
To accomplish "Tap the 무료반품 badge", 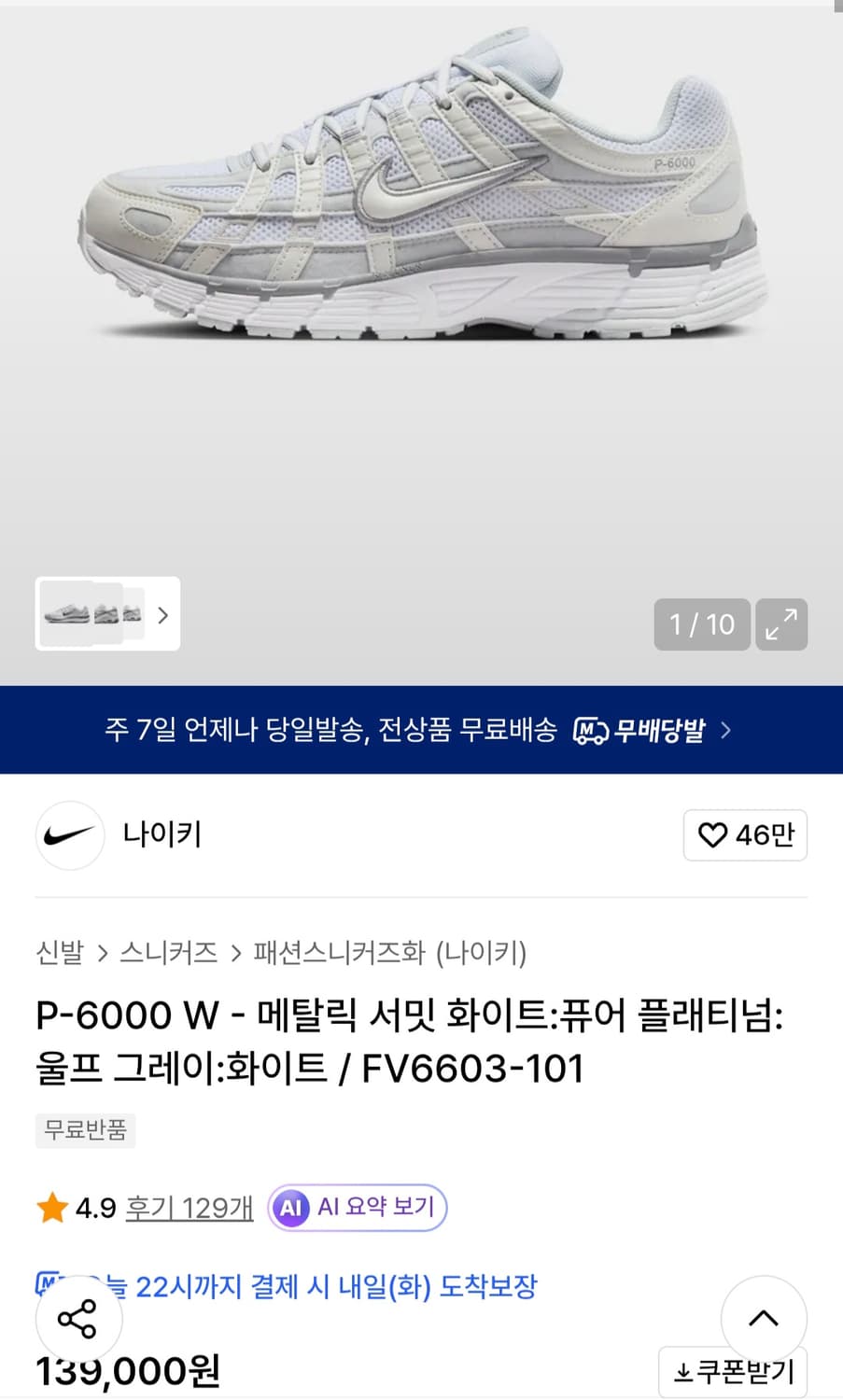I will click(x=85, y=1130).
